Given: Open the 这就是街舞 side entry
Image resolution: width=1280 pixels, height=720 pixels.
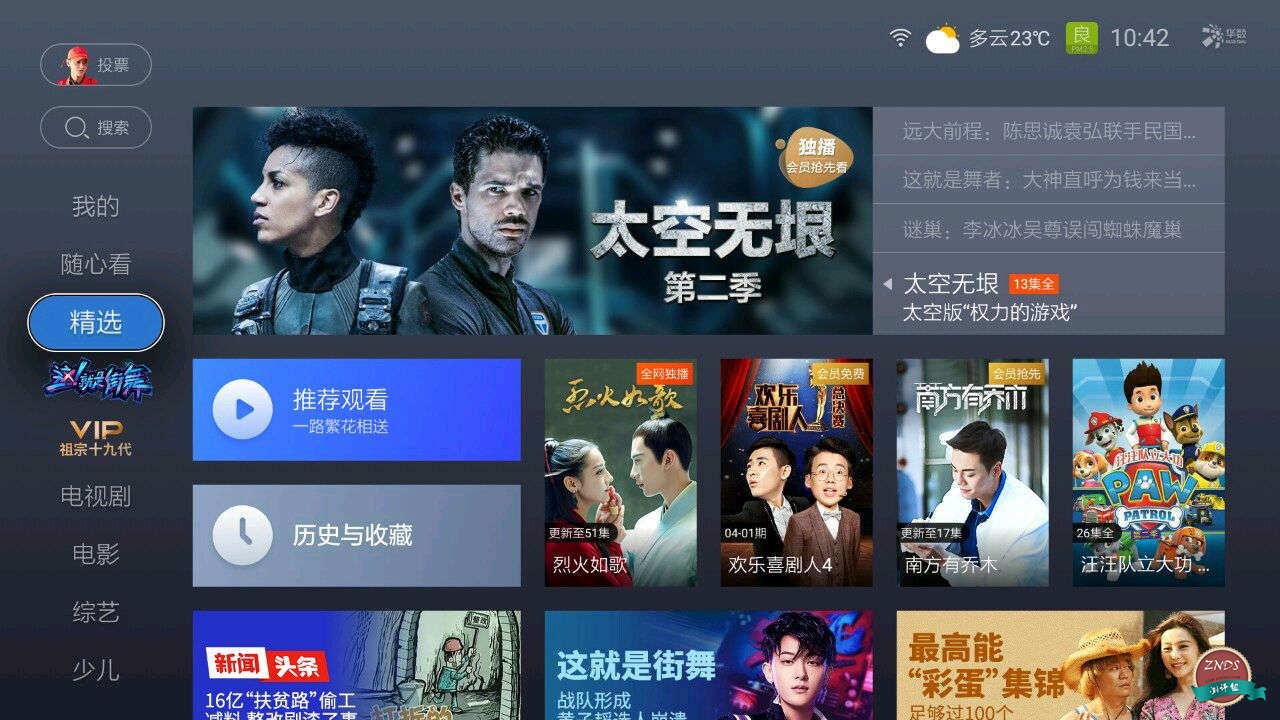Looking at the screenshot, I should point(96,380).
